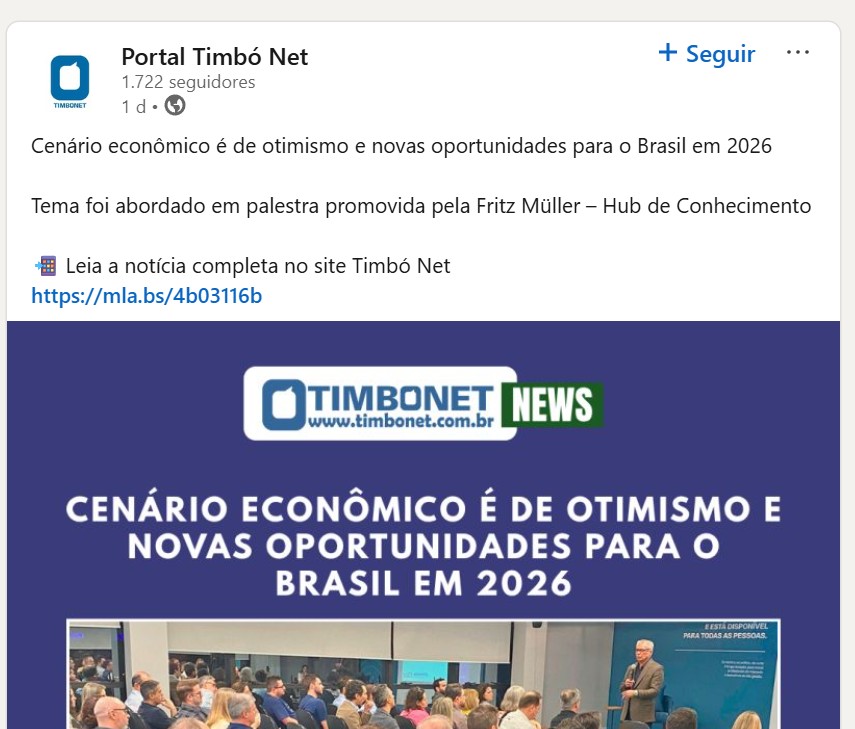Follow Portal Timbó Net with Seguir
Image resolution: width=855 pixels, height=729 pixels.
pyautogui.click(x=706, y=54)
